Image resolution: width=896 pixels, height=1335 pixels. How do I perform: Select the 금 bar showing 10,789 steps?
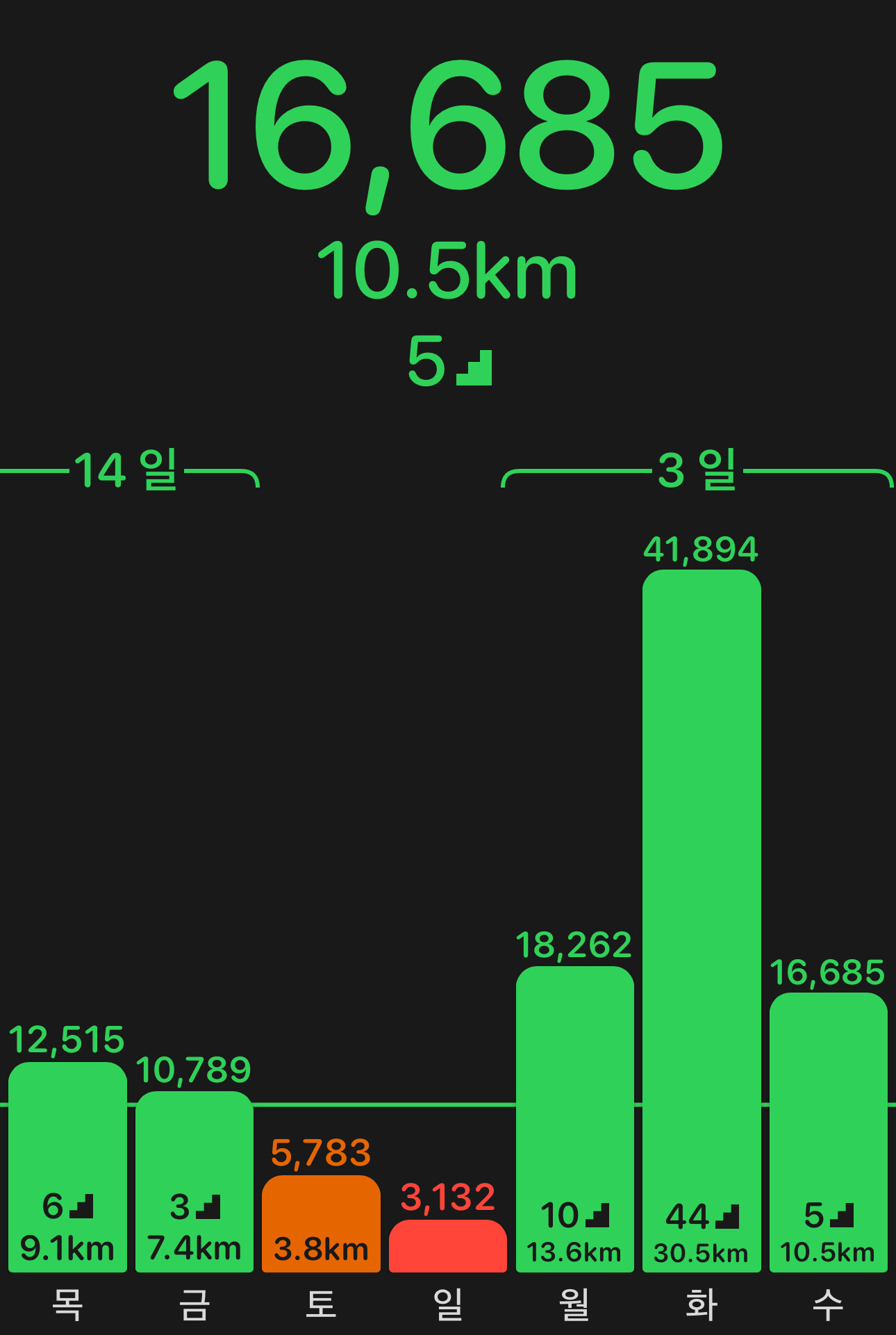click(x=194, y=1181)
